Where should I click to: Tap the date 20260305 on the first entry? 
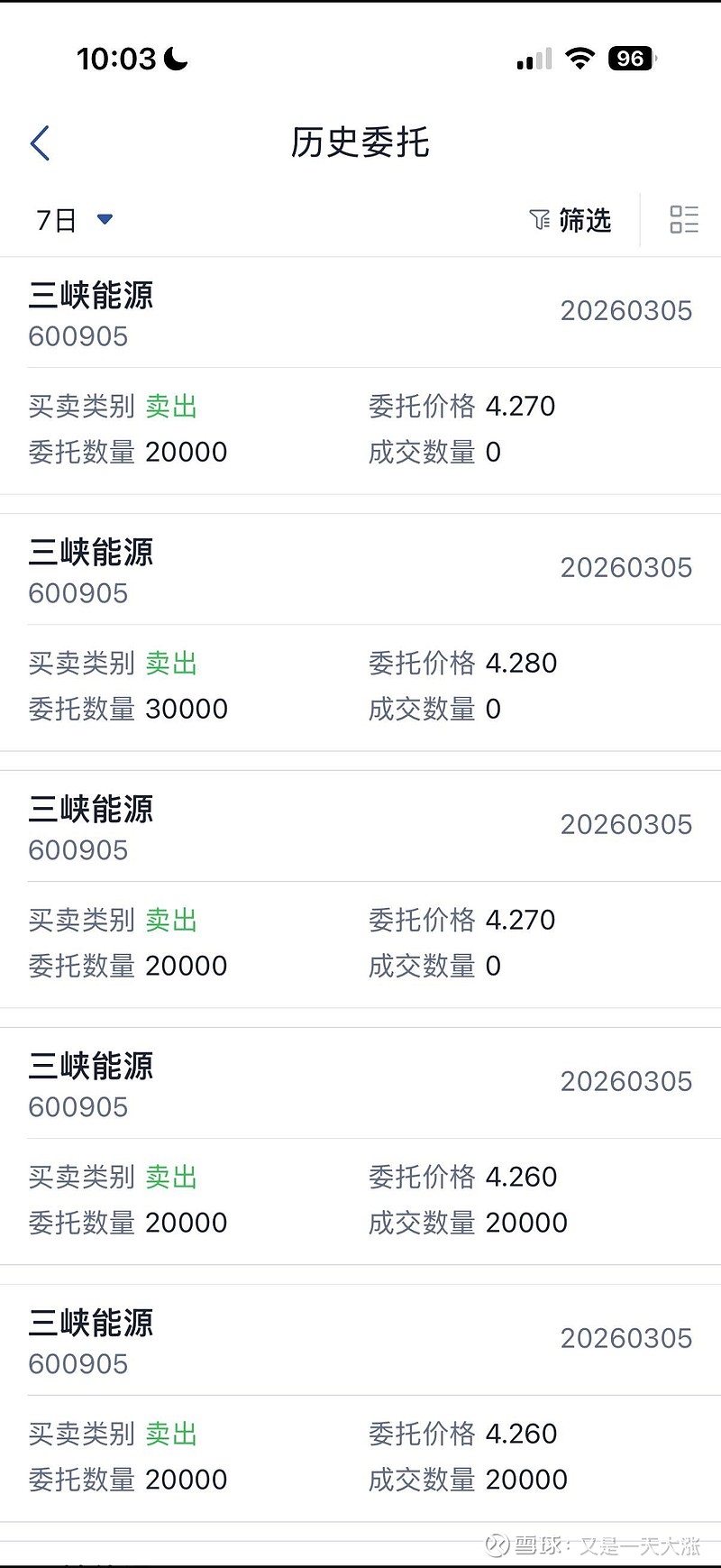pyautogui.click(x=625, y=309)
